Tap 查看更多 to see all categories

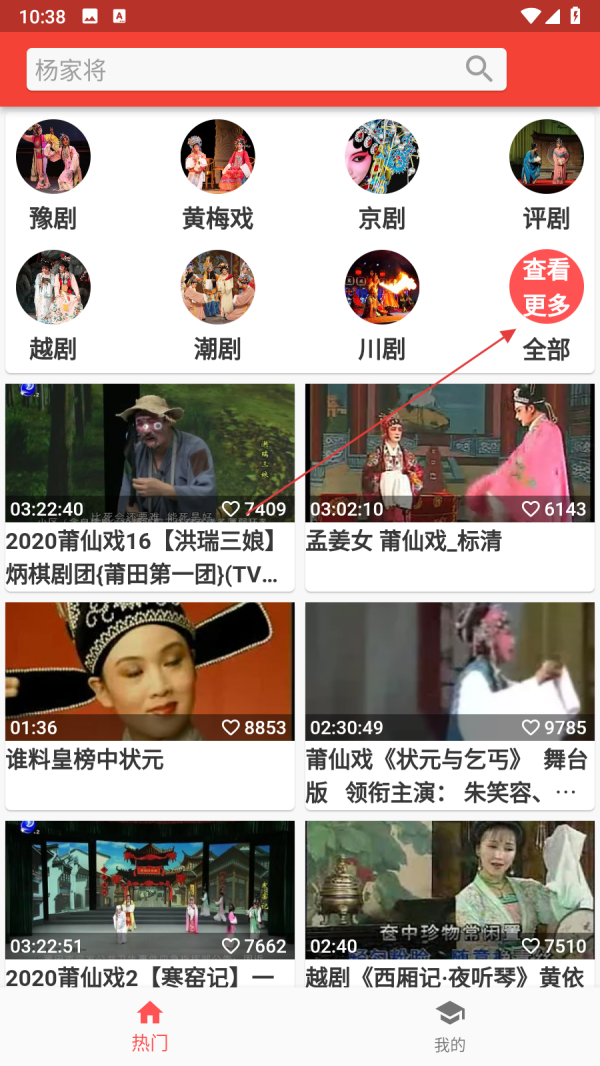coord(546,288)
